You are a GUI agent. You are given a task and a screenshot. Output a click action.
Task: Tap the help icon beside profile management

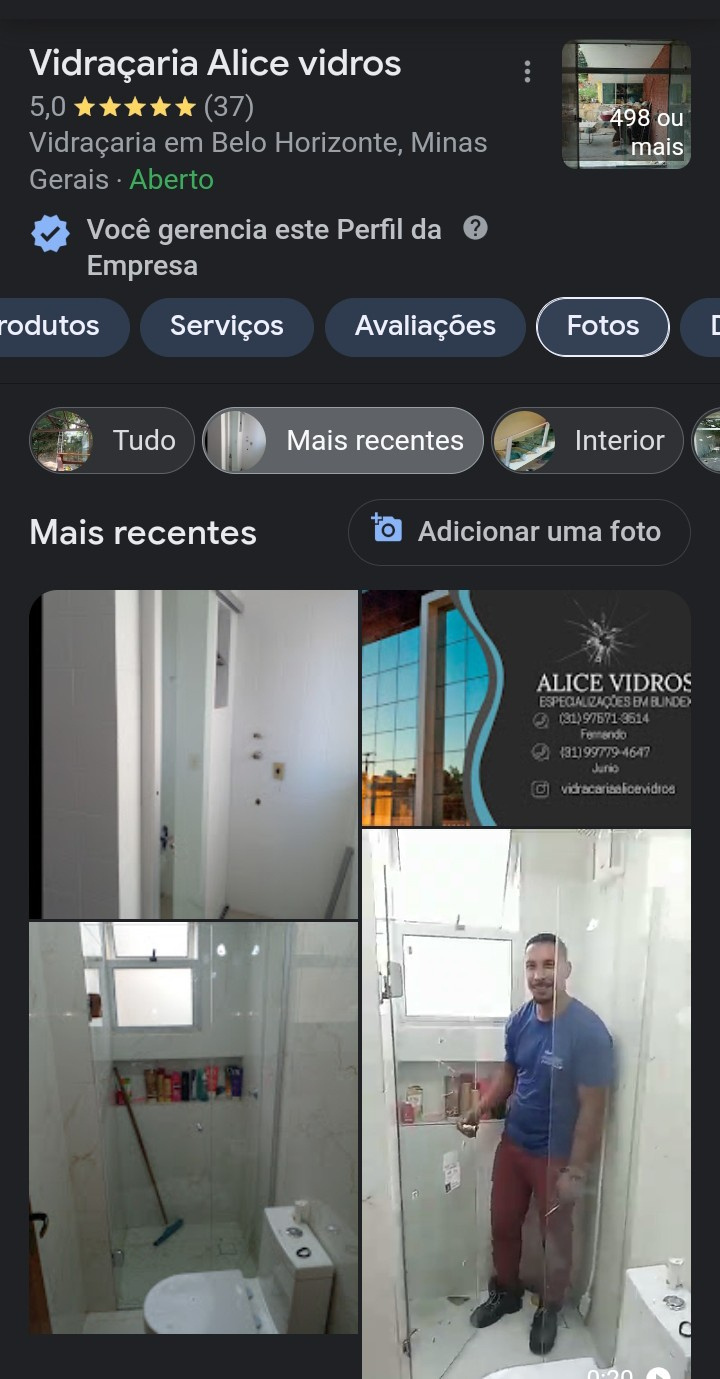476,228
